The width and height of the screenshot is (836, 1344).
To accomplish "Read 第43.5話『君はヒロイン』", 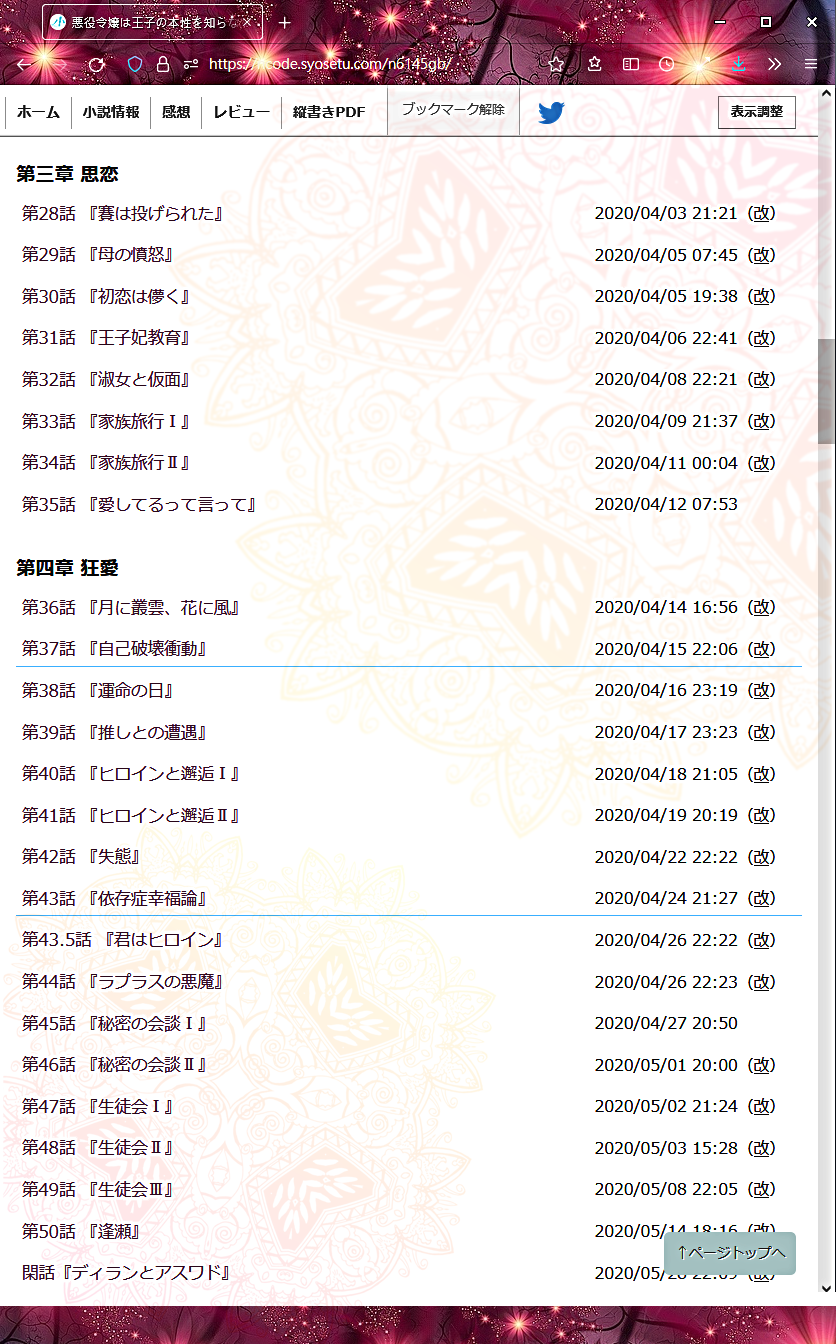I will click(x=122, y=940).
